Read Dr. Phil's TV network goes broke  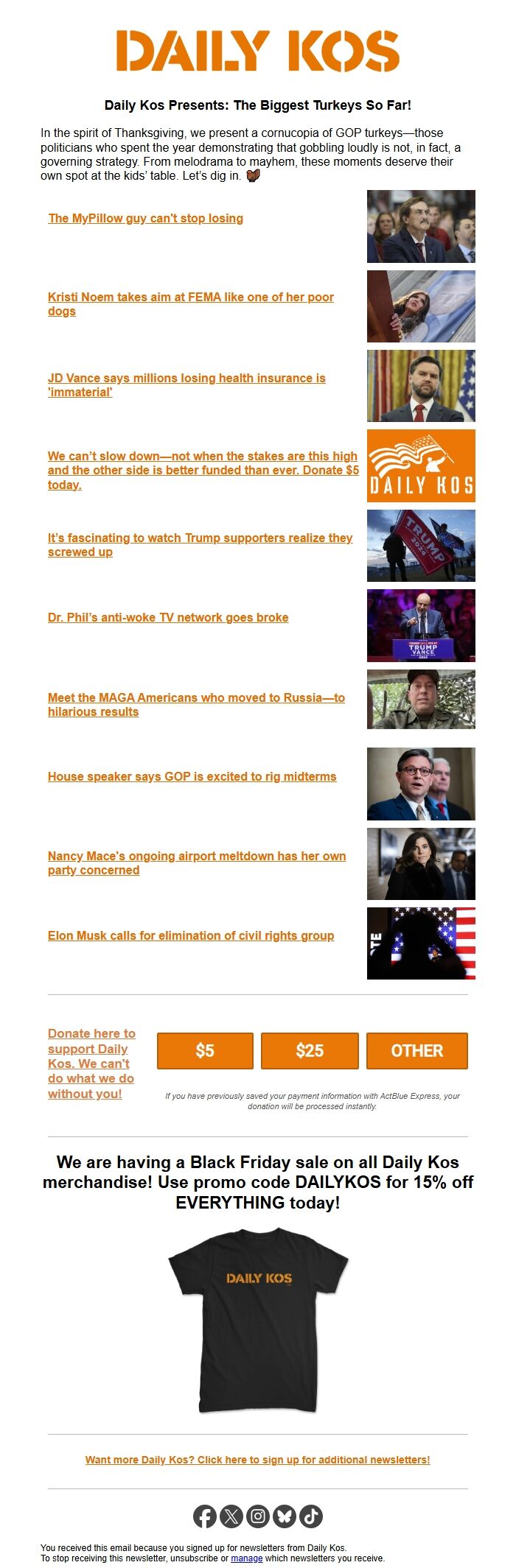[168, 618]
